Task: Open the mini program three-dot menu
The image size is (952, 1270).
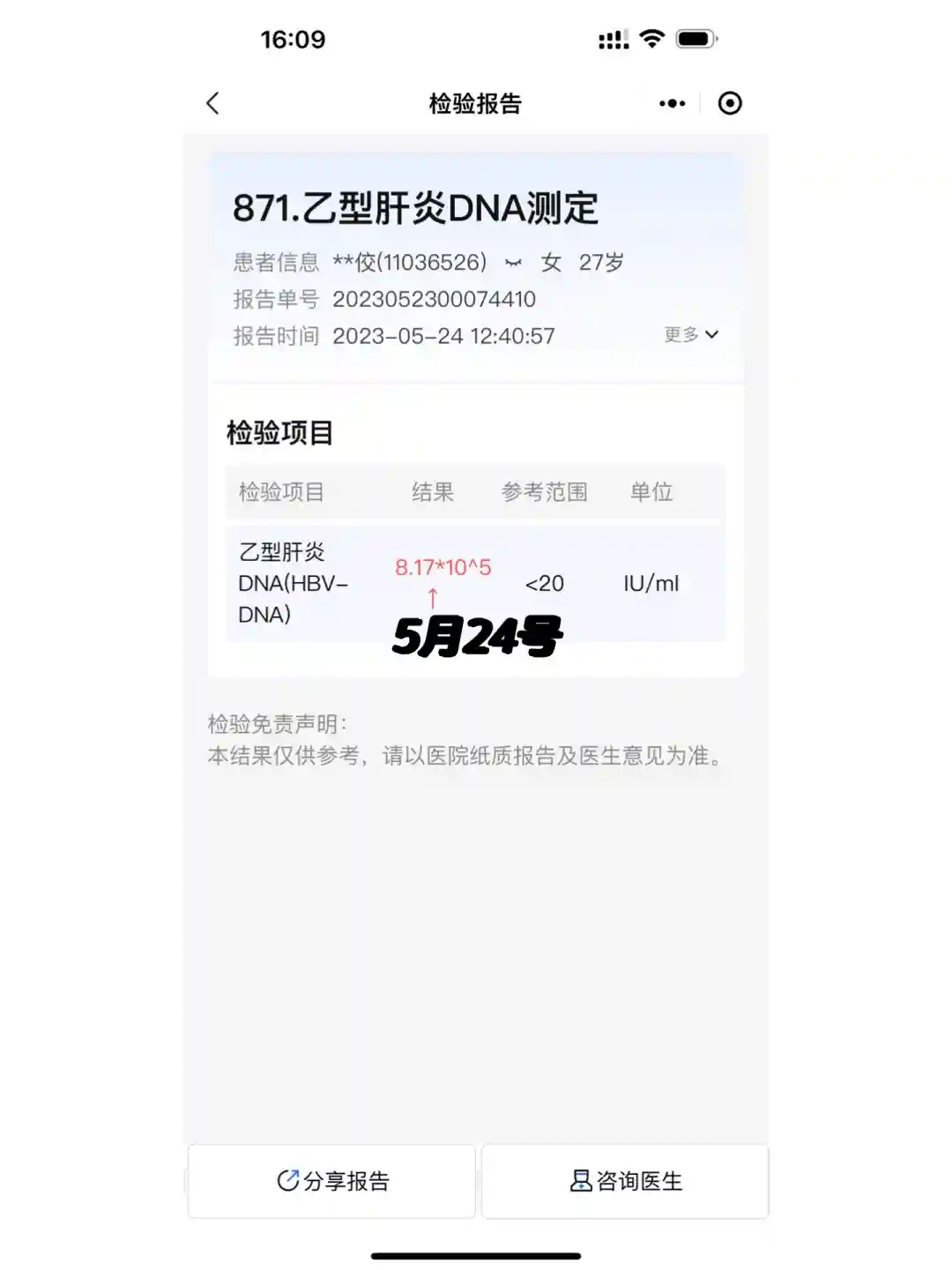Action: (672, 103)
